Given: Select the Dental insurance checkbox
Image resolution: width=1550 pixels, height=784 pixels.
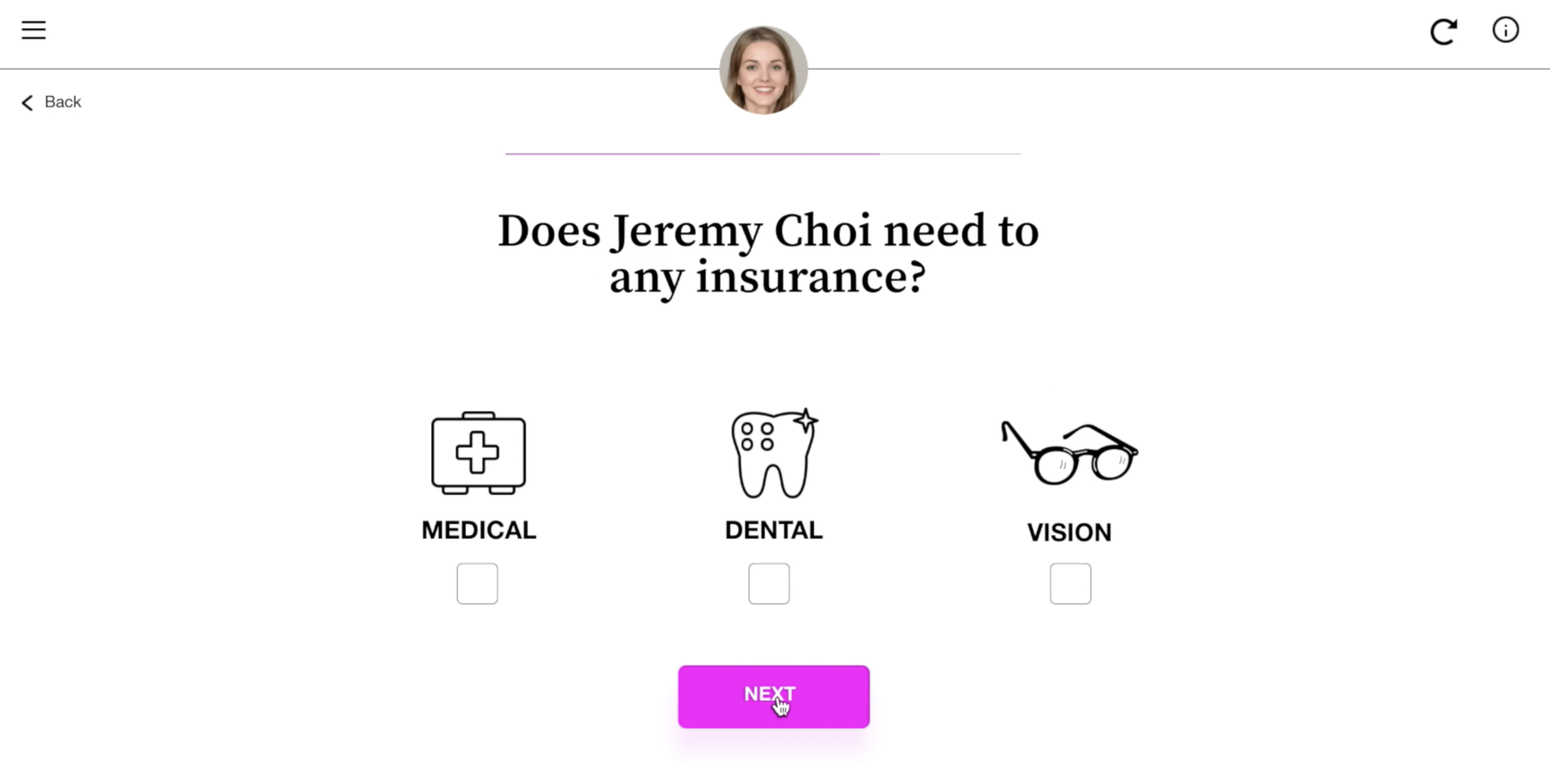Looking at the screenshot, I should 768,583.
